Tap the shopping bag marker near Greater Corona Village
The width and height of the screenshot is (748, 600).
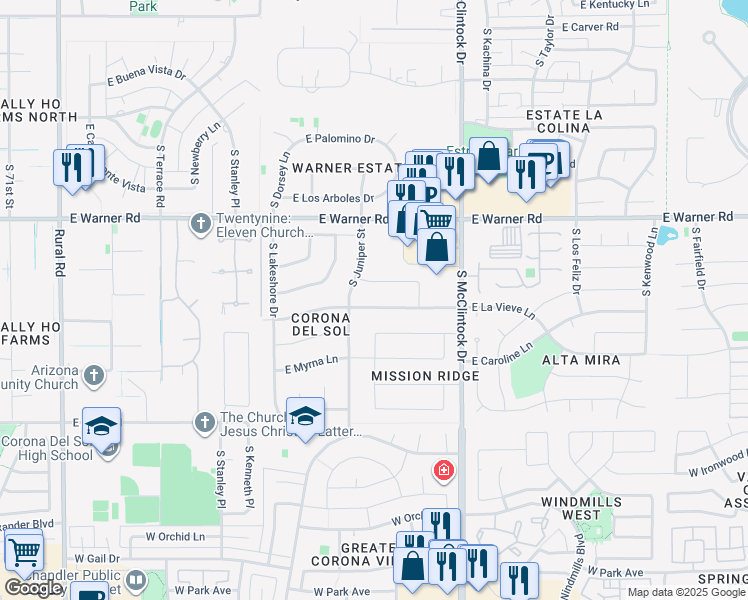point(413,569)
